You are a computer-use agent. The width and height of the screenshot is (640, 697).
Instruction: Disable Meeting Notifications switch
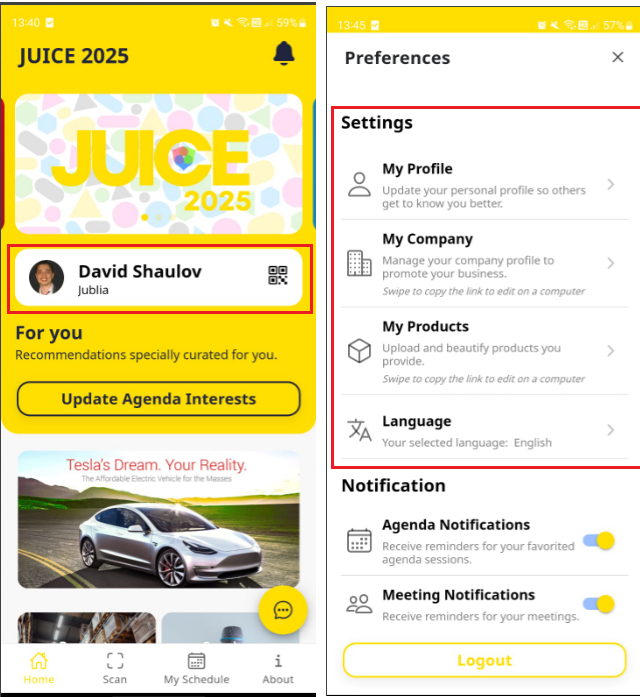[599, 604]
